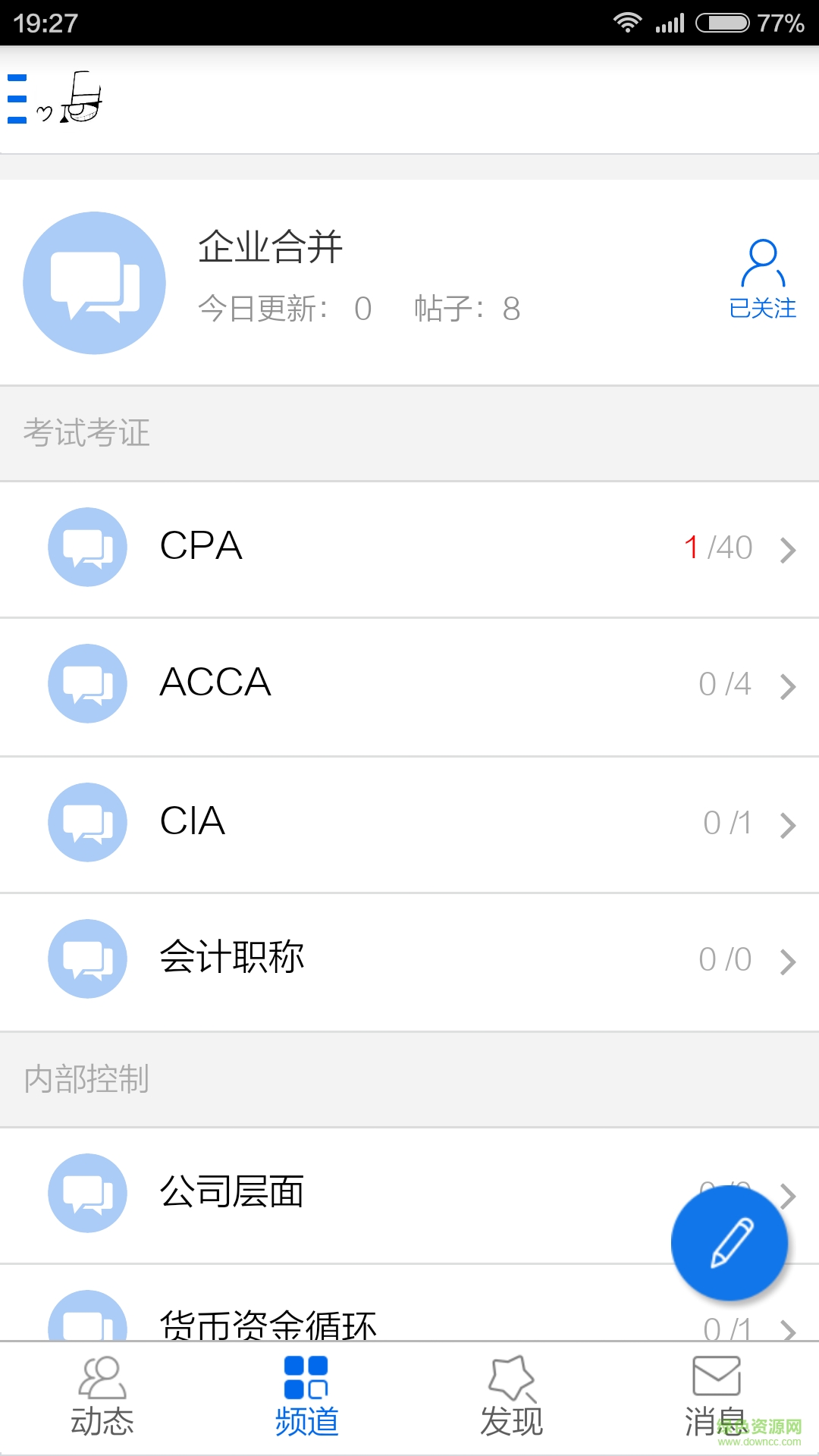This screenshot has width=819, height=1456.
Task: Open the CPA channel
Action: click(409, 548)
